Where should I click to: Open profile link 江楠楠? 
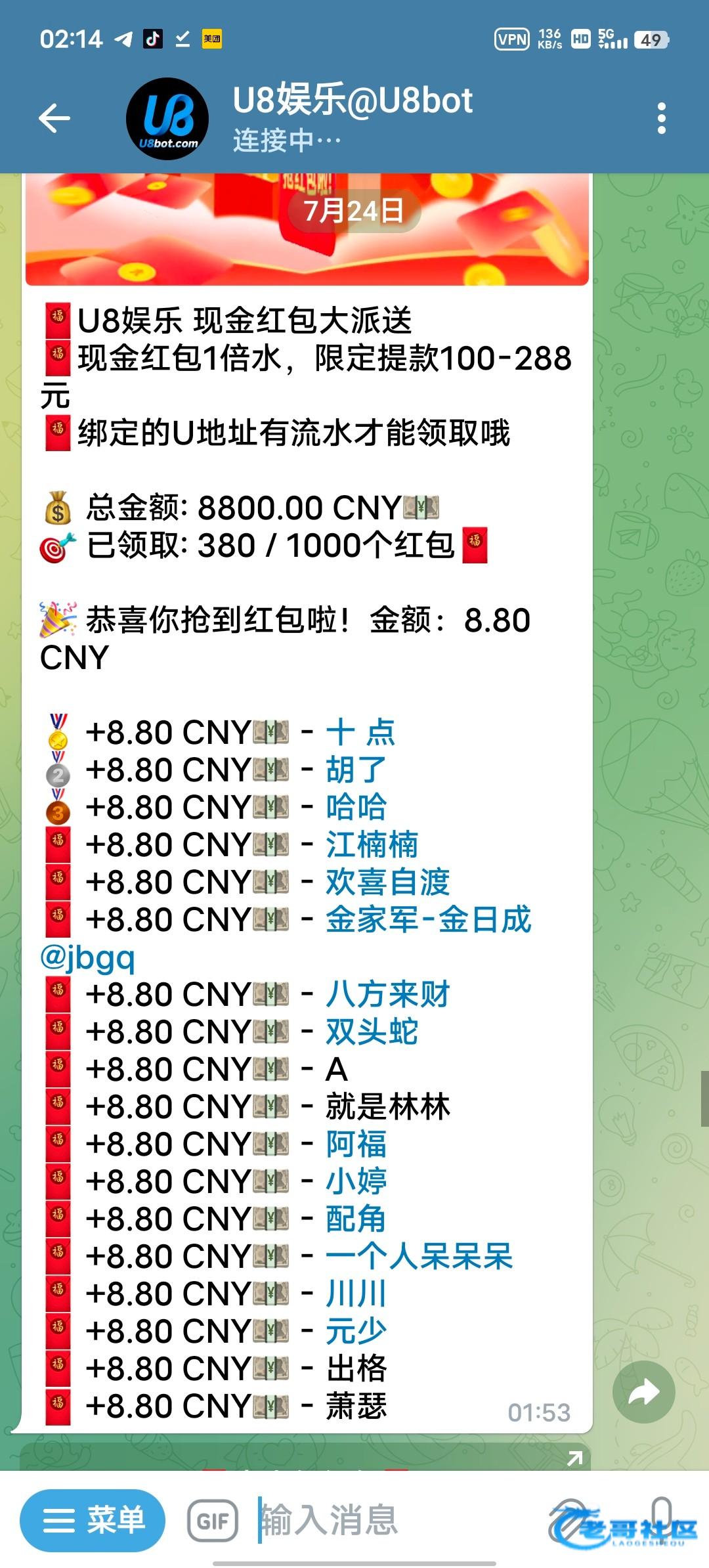(x=372, y=845)
